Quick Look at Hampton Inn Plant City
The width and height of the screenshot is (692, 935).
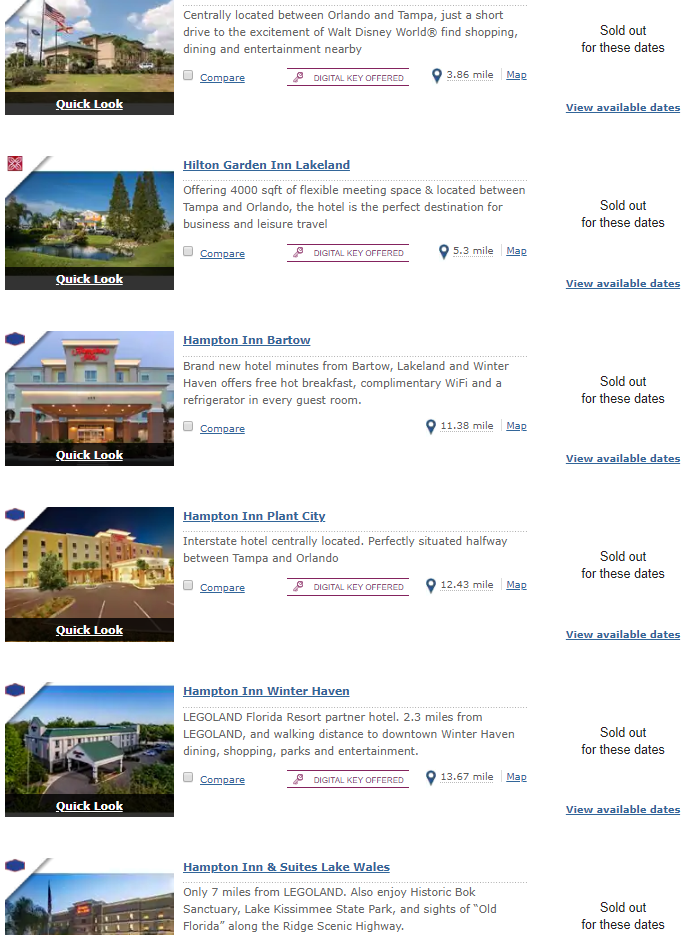tap(89, 630)
